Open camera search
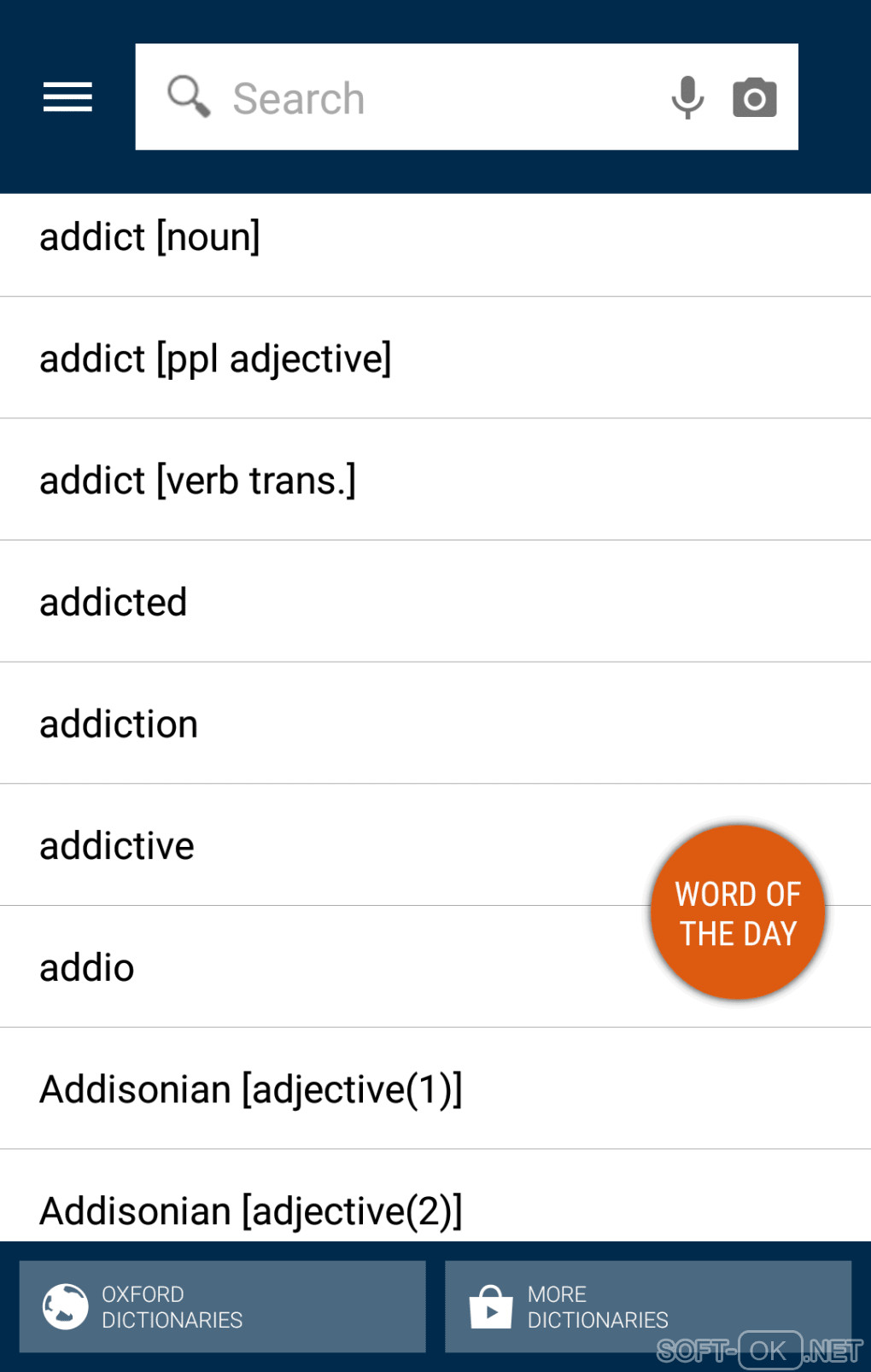 [x=755, y=97]
